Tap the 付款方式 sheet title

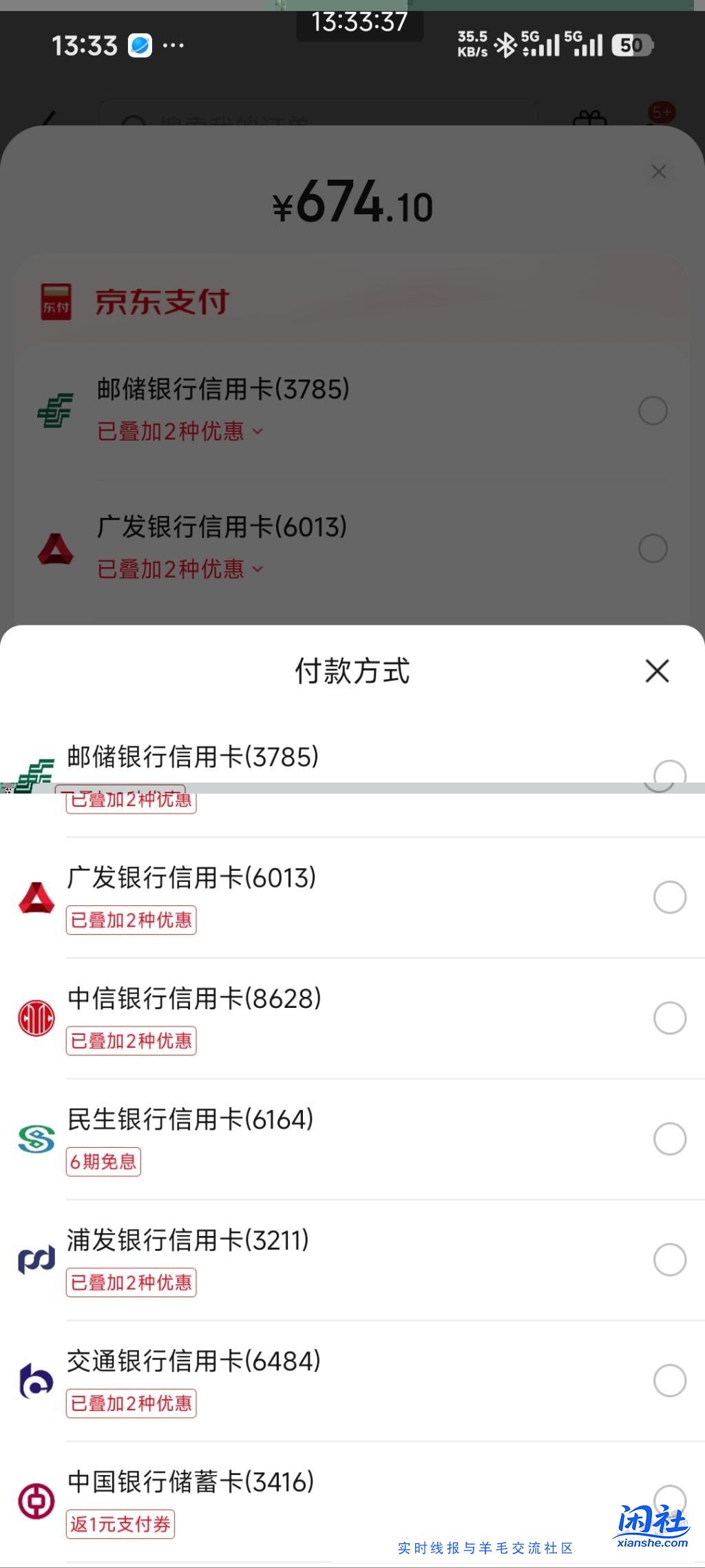point(352,670)
